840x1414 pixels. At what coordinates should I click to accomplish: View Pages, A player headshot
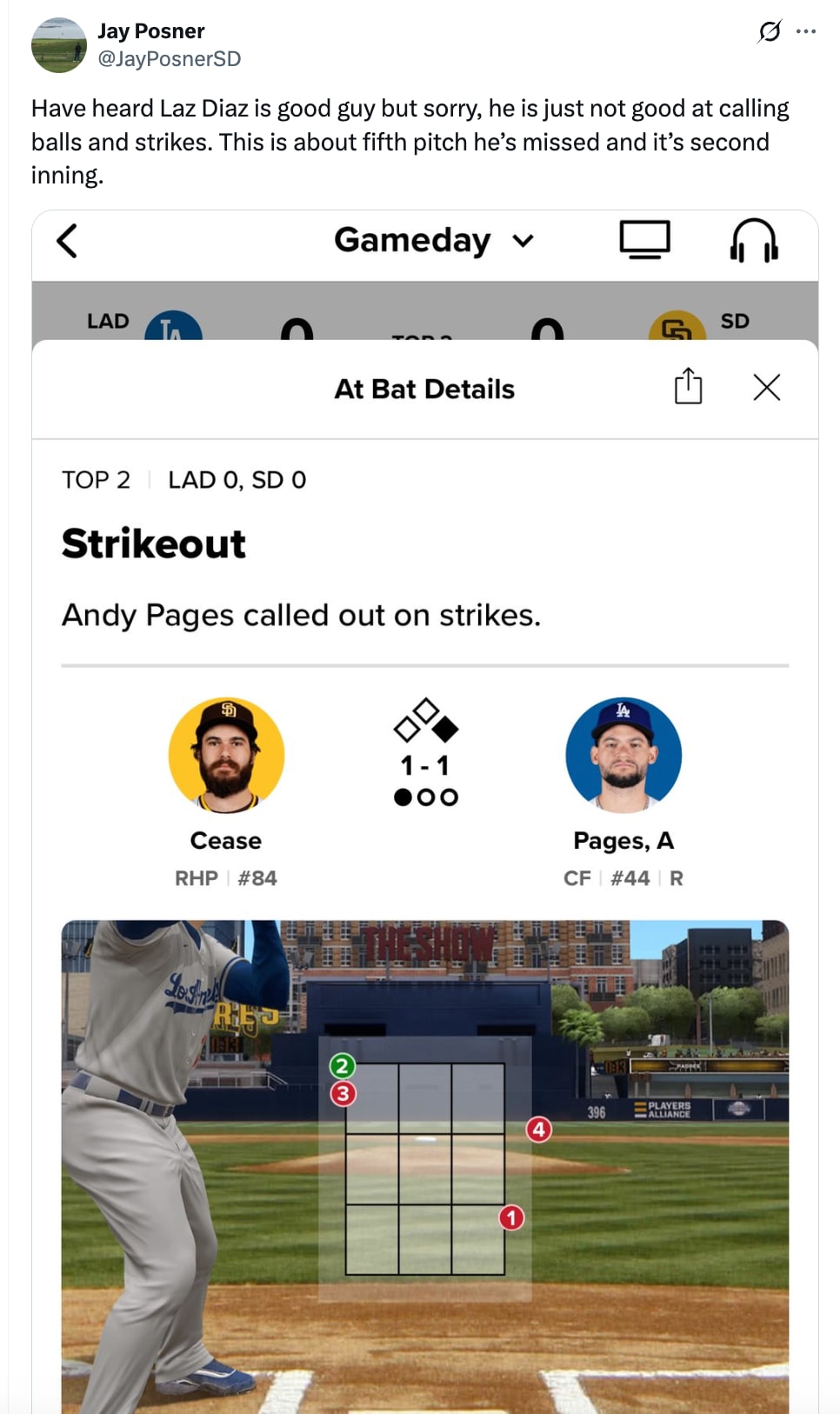(623, 755)
